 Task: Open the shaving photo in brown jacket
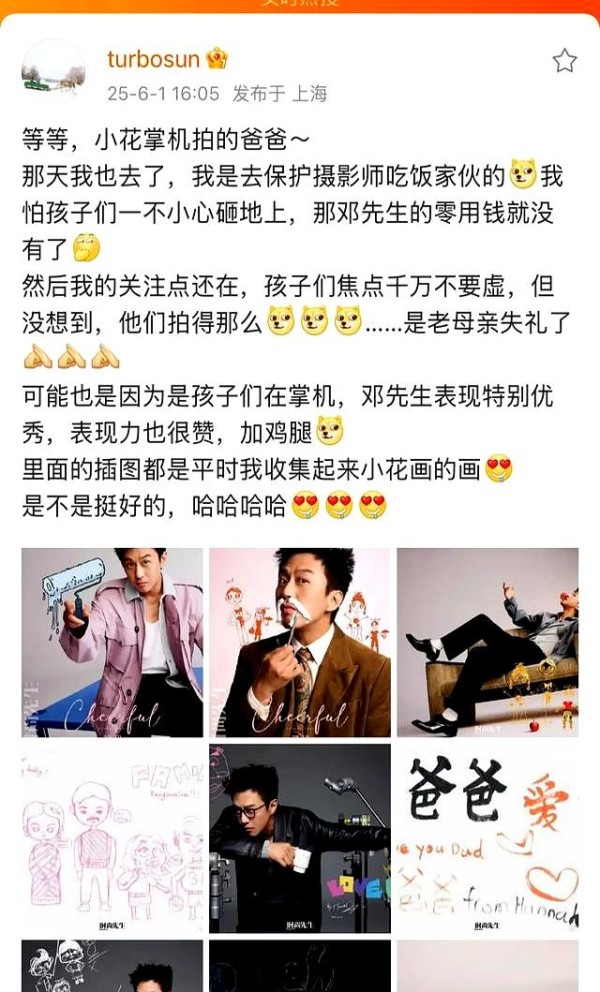[300, 642]
